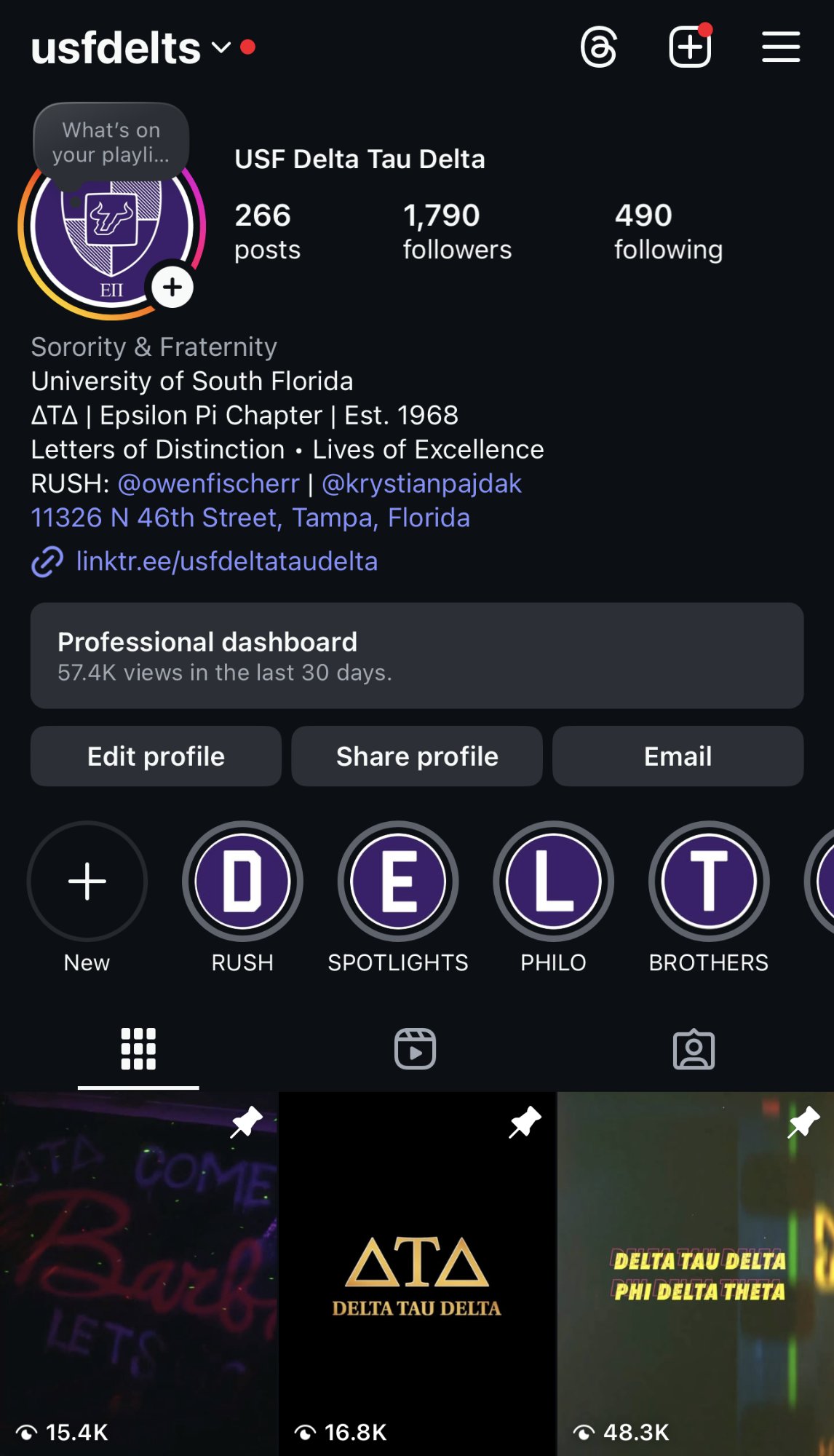
Task: Open the linktr.ee/usfdeltataudelta link
Action: [x=226, y=562]
